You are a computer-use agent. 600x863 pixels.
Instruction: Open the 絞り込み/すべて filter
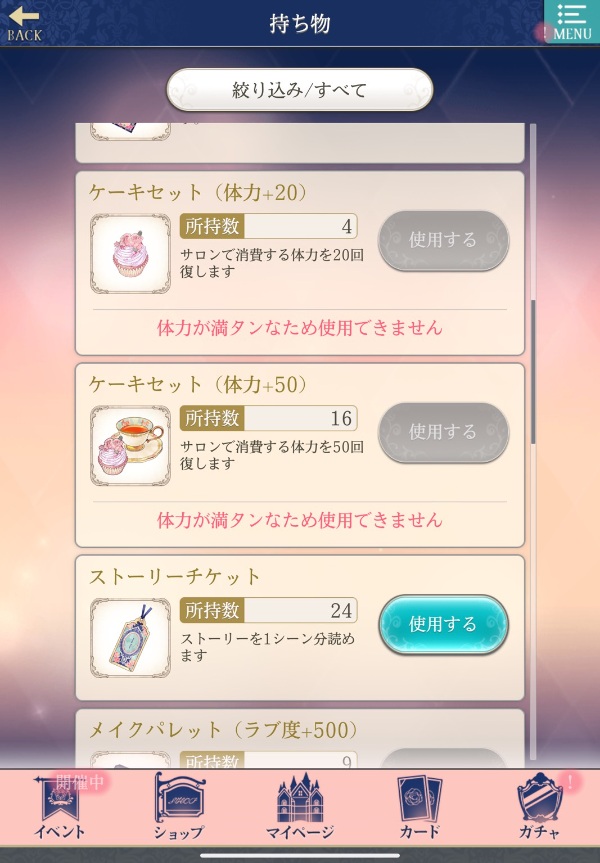pos(299,90)
